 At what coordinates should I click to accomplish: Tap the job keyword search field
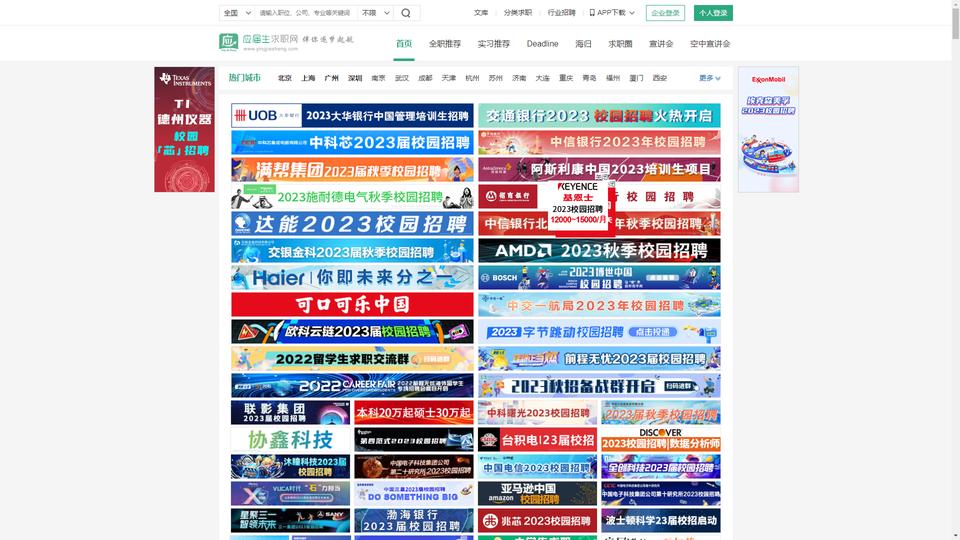pos(305,13)
